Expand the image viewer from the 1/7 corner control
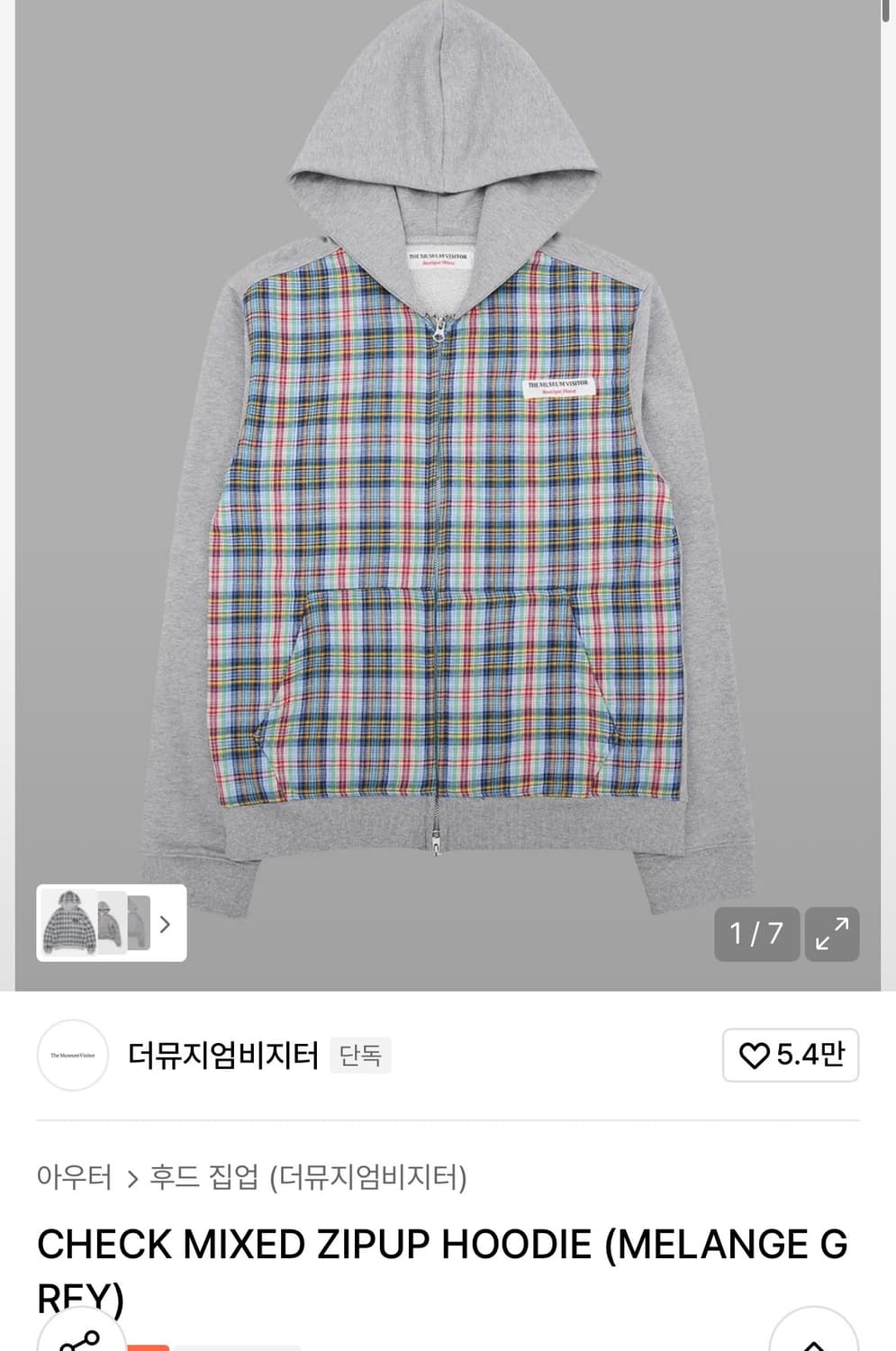This screenshot has width=896, height=1351. 833,934
